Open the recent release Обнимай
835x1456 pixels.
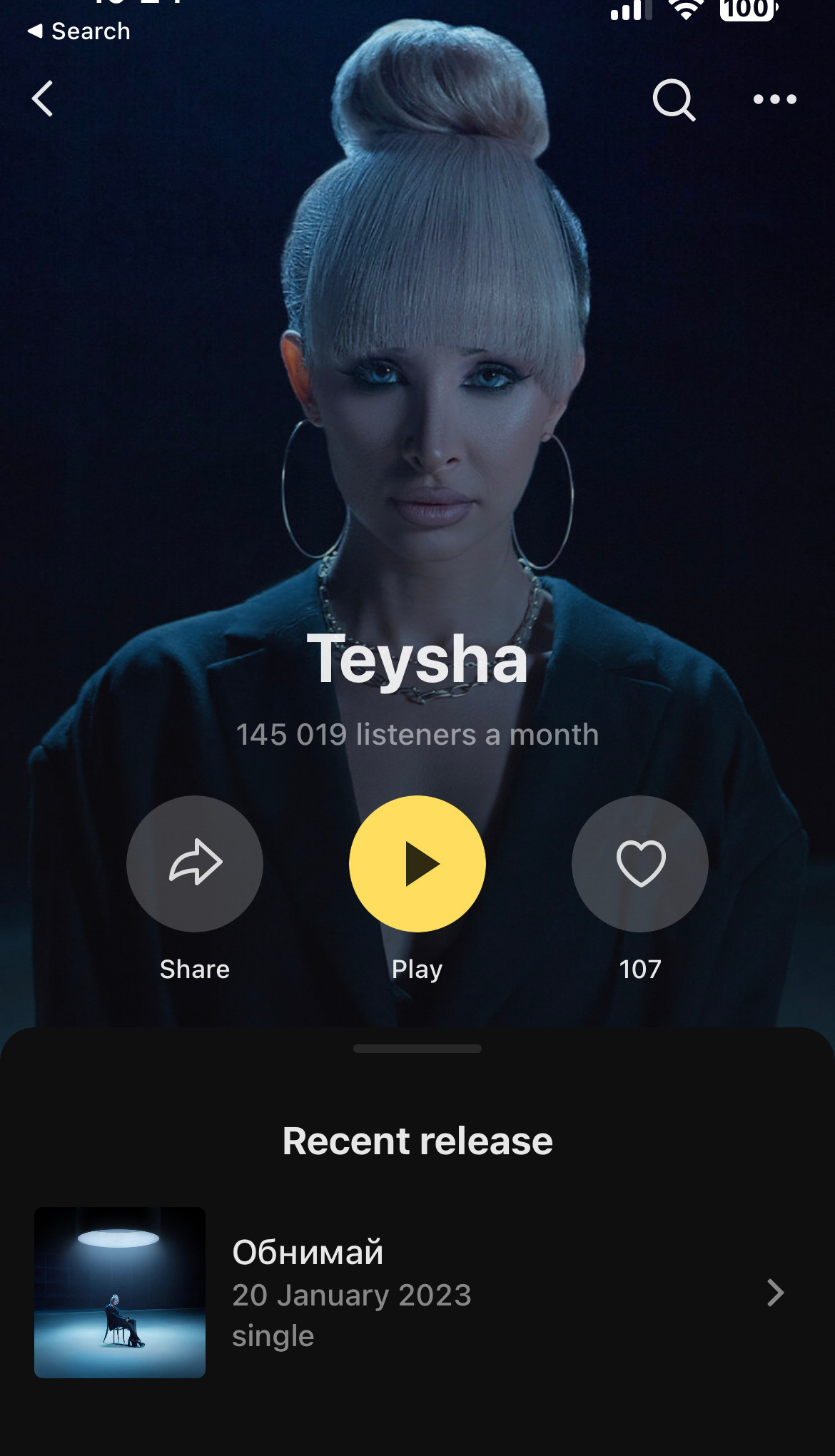pyautogui.click(x=417, y=1292)
